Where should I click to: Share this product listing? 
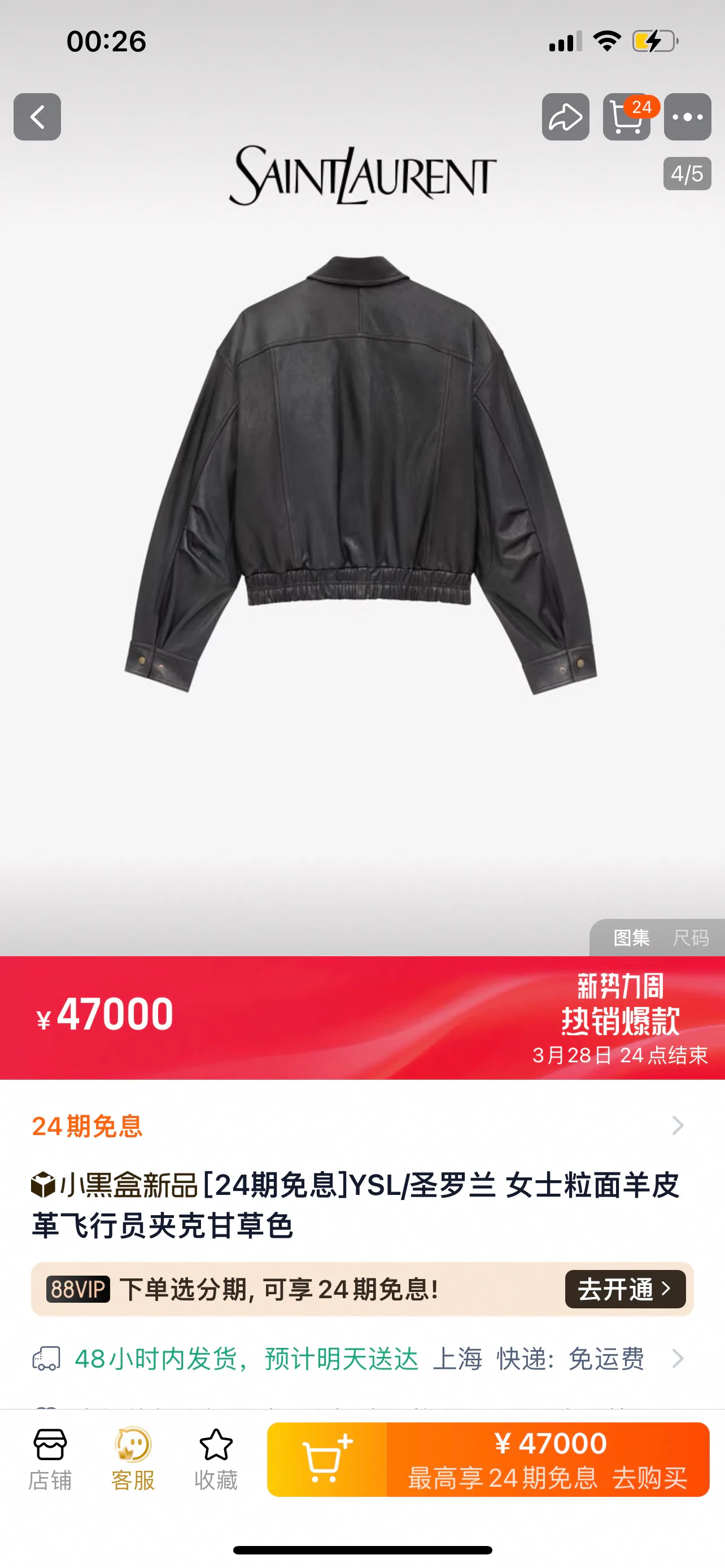pyautogui.click(x=566, y=117)
